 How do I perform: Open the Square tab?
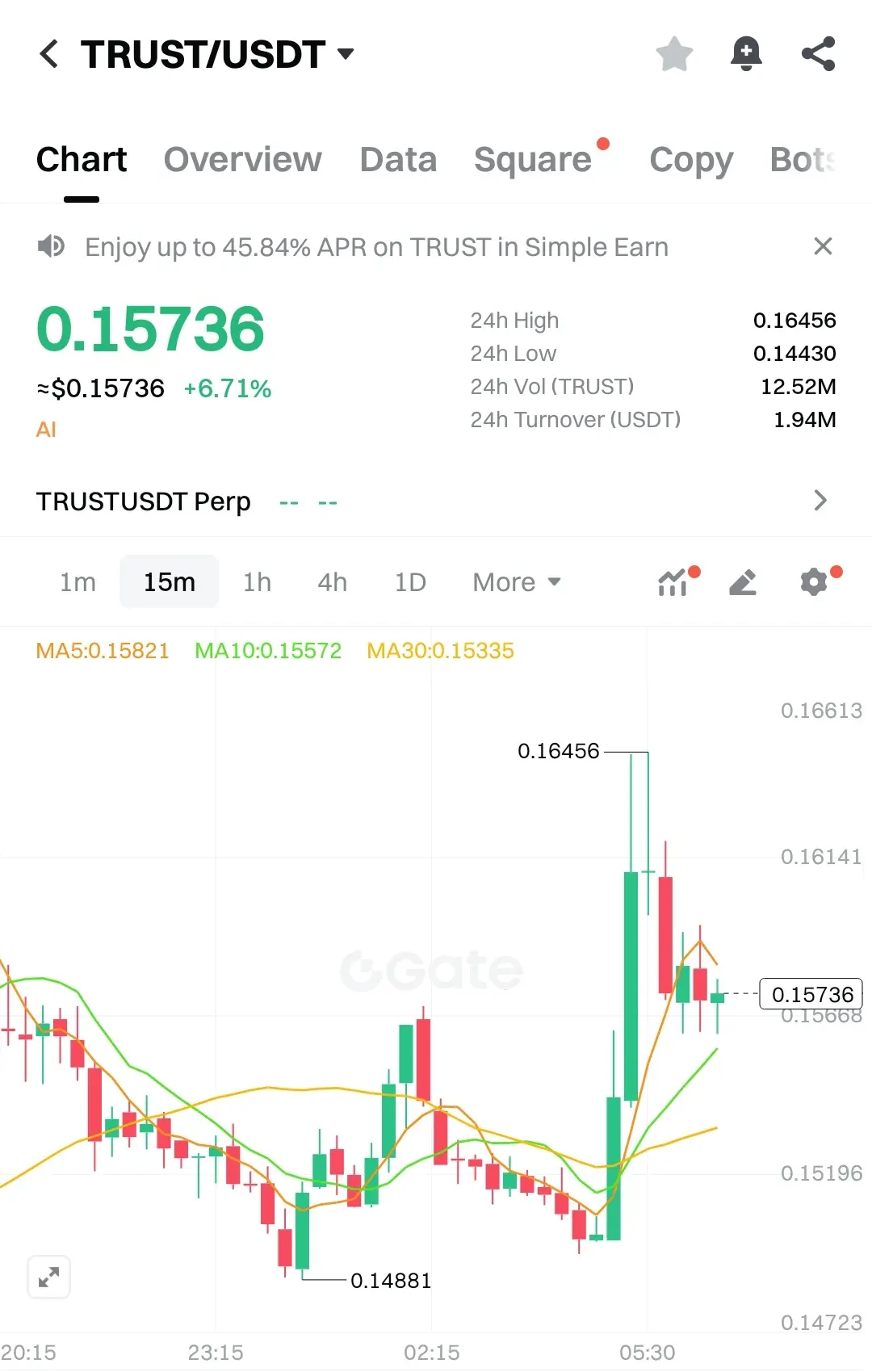[533, 159]
